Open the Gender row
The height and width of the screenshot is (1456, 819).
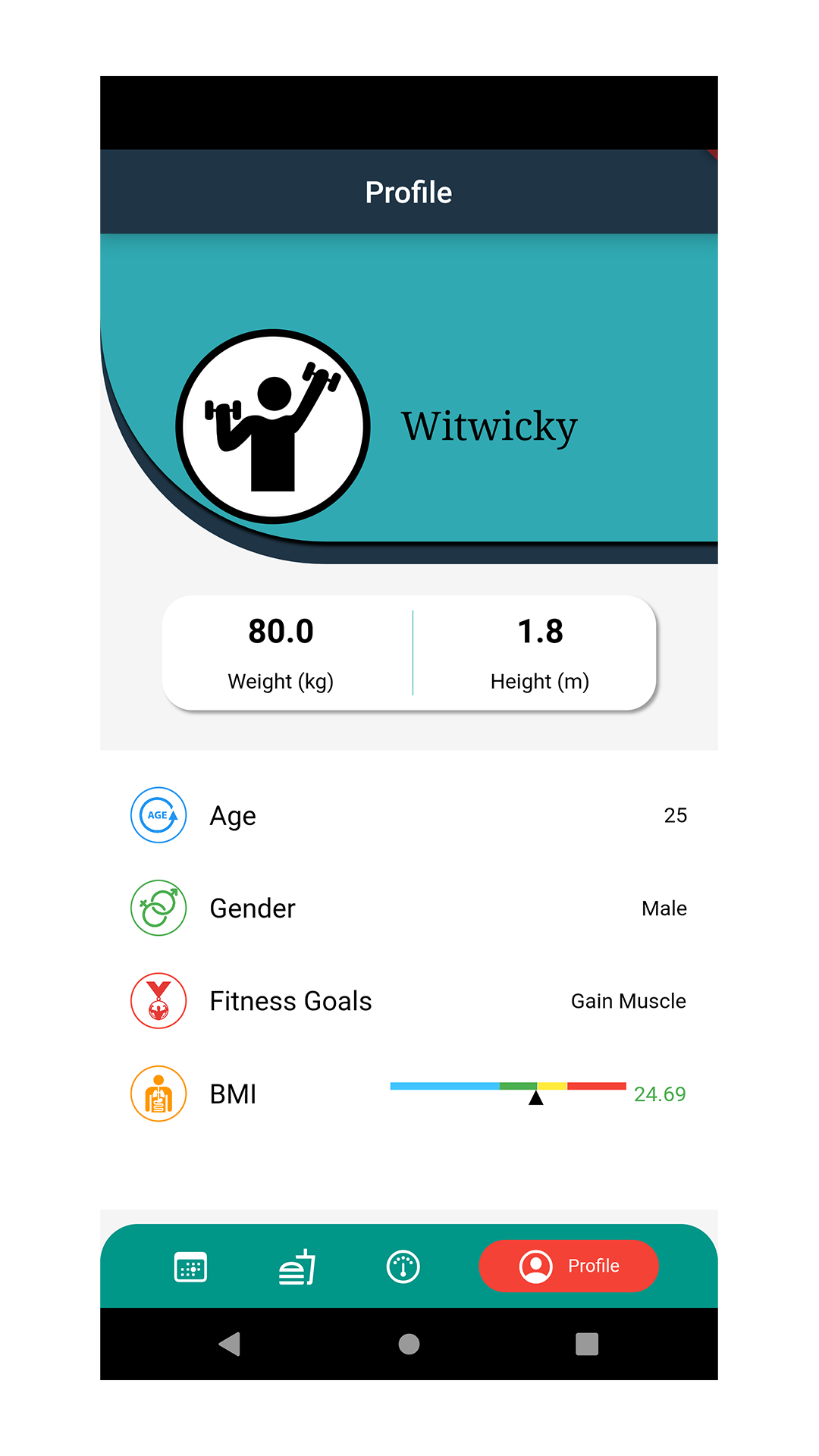(x=409, y=908)
